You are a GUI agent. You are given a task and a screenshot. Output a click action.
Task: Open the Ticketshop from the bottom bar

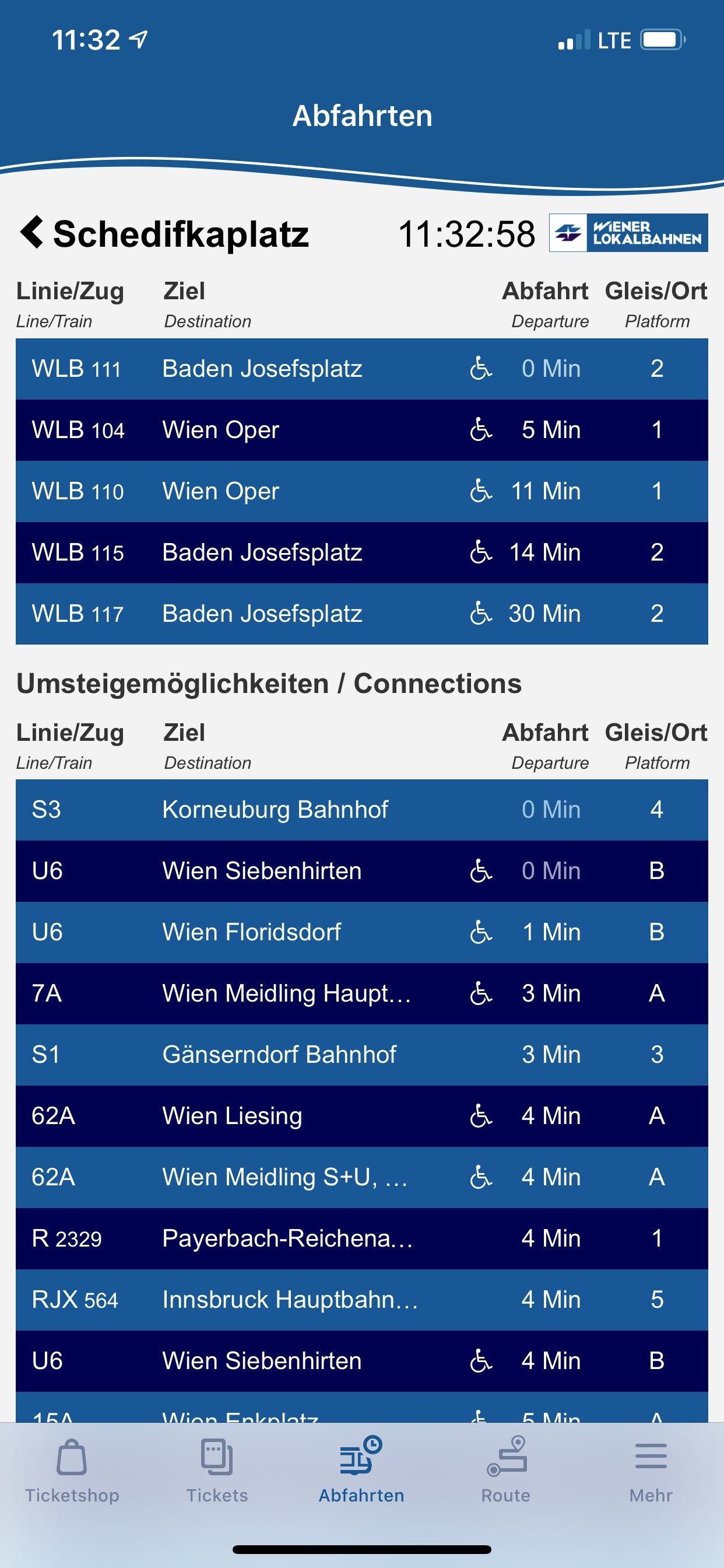(x=71, y=1467)
